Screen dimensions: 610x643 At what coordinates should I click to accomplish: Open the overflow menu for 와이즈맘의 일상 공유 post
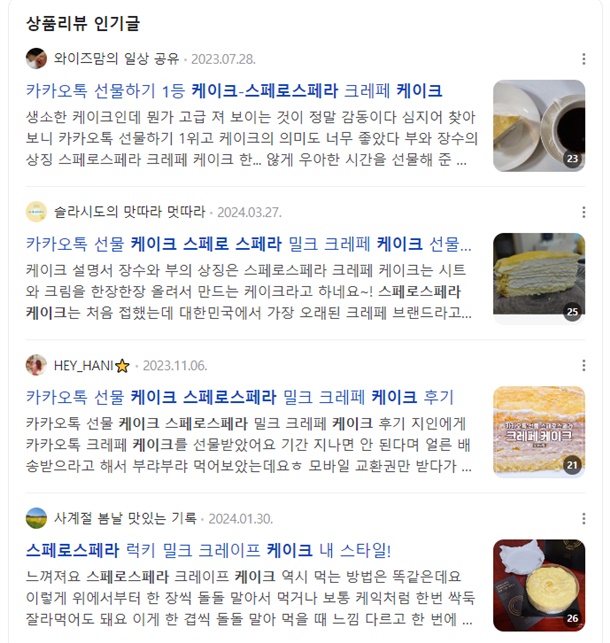[x=584, y=58]
